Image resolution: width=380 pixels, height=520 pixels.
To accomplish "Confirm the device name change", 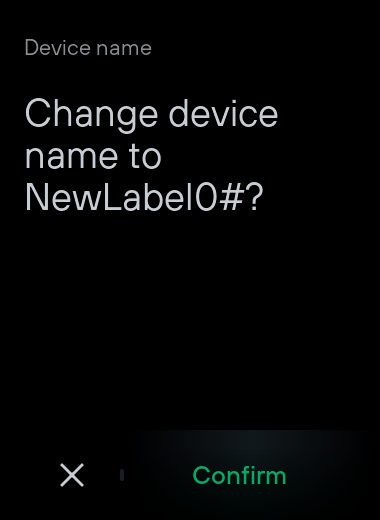I will [x=239, y=475].
